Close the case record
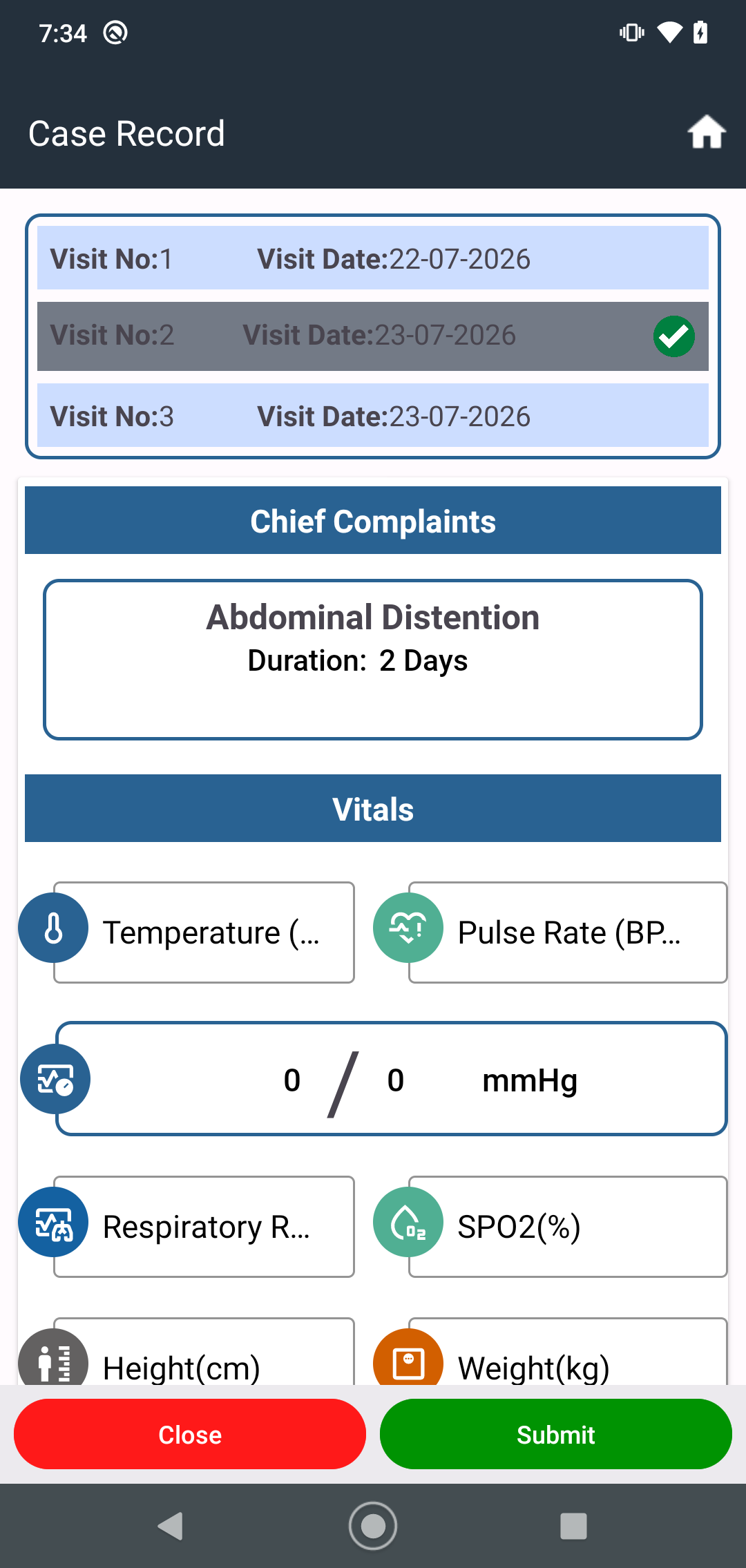Screen dimensions: 746x1568 coord(190,1435)
